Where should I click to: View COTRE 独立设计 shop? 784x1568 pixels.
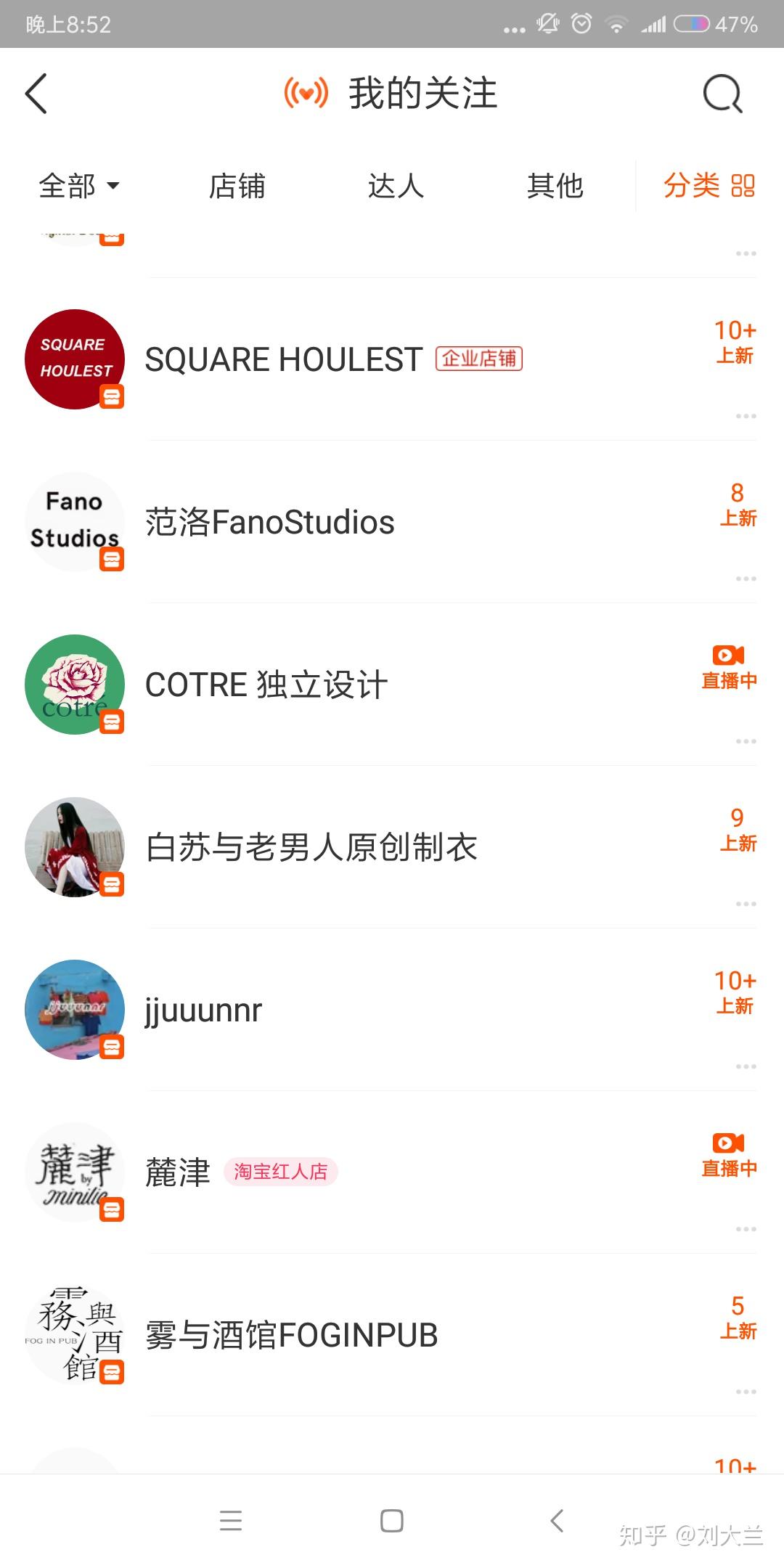pyautogui.click(x=266, y=685)
